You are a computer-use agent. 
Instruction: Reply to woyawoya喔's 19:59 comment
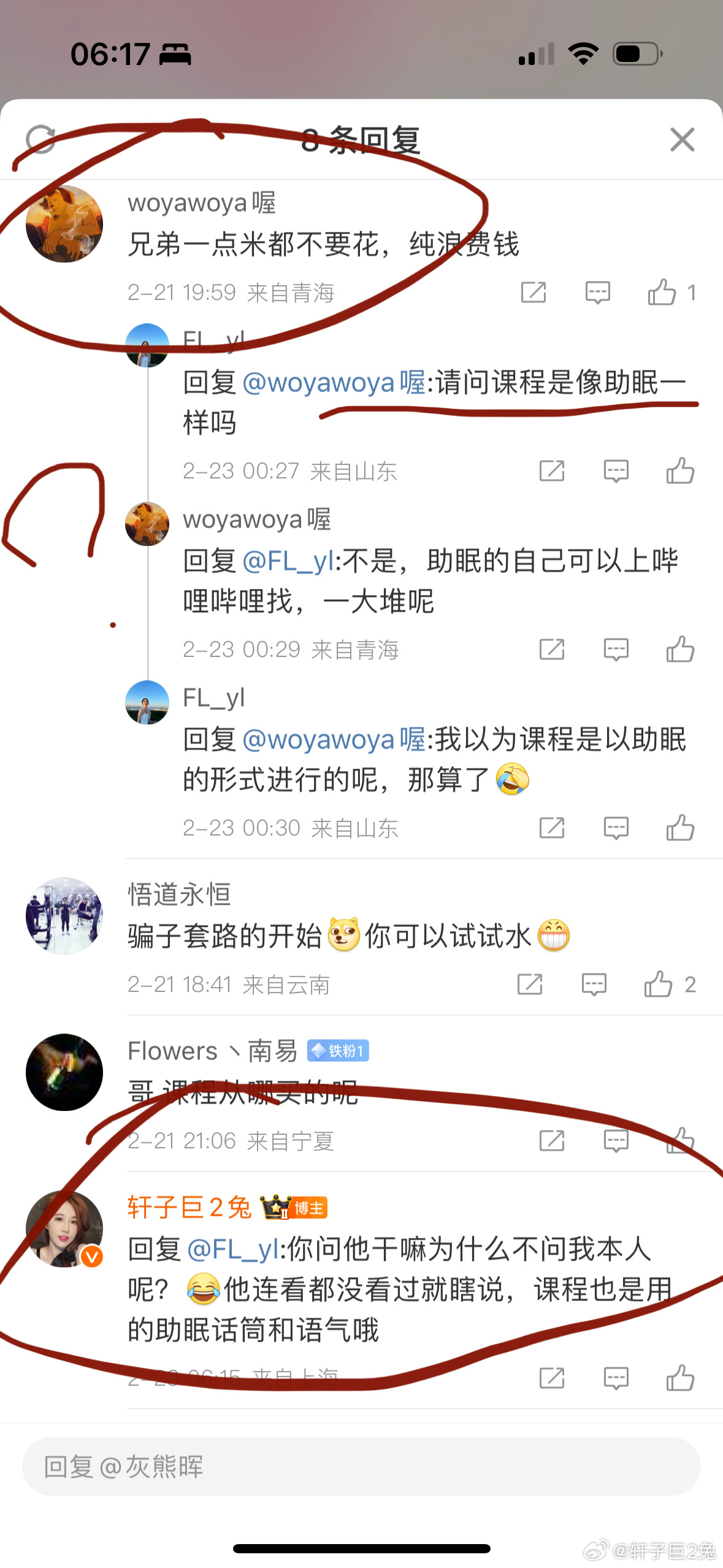coord(597,293)
